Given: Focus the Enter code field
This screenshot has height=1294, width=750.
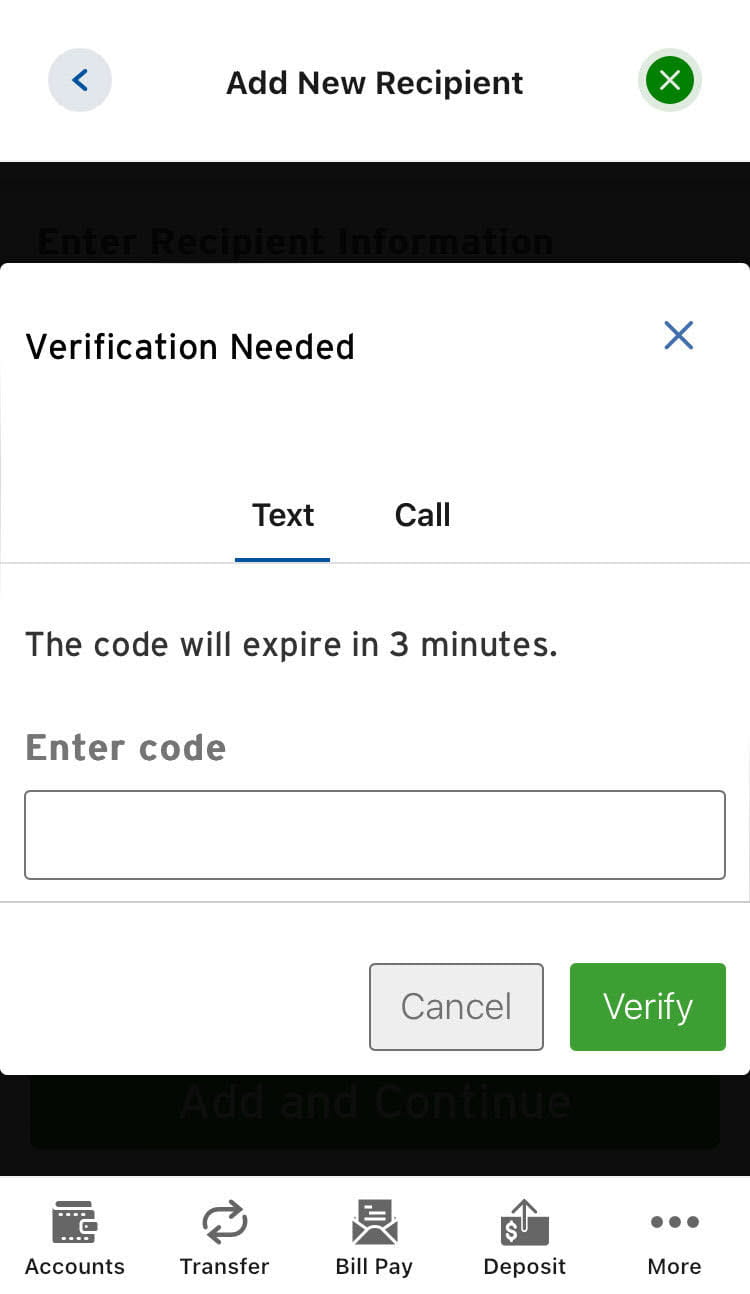Looking at the screenshot, I should (375, 835).
